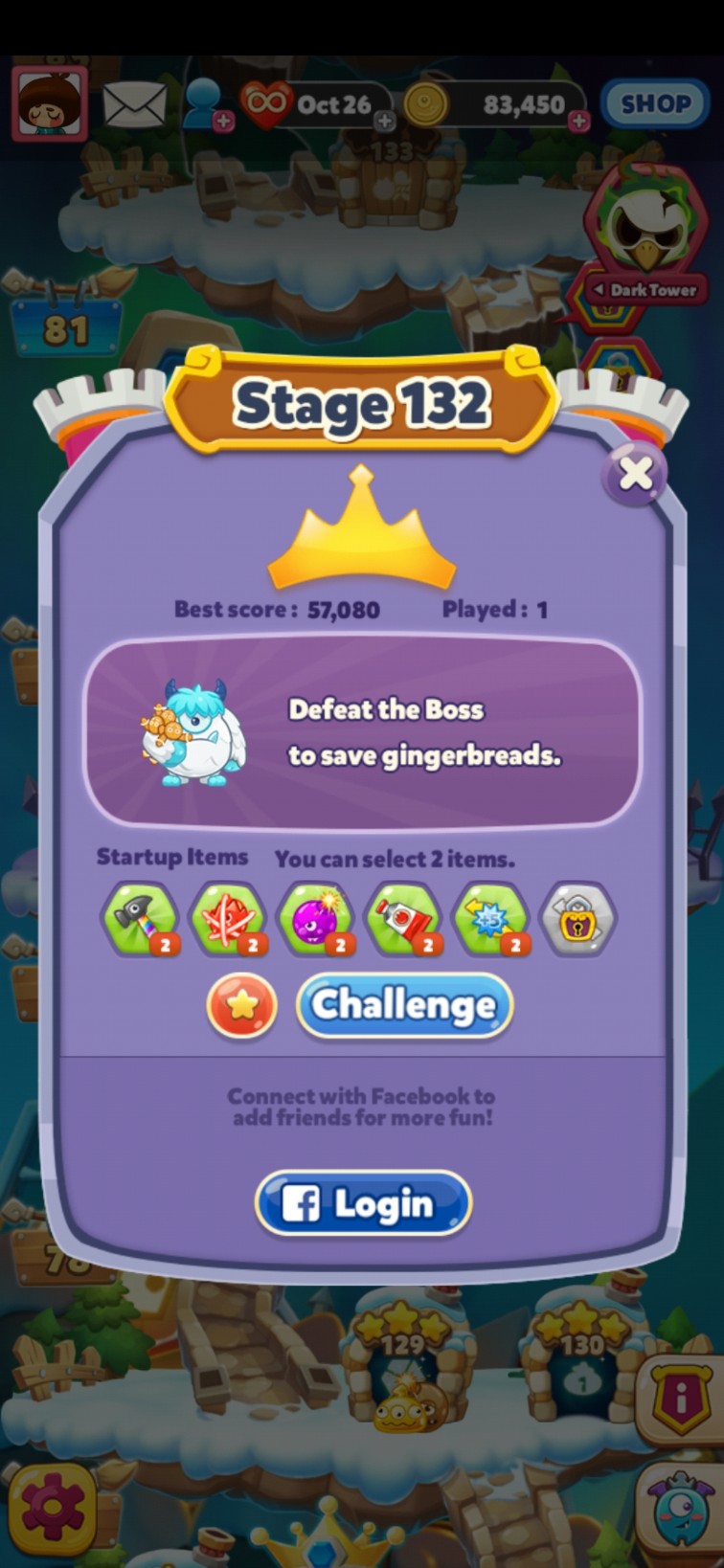Viewport: 724px width, 1568px height.
Task: Open the mailbox envelope
Action: (134, 103)
